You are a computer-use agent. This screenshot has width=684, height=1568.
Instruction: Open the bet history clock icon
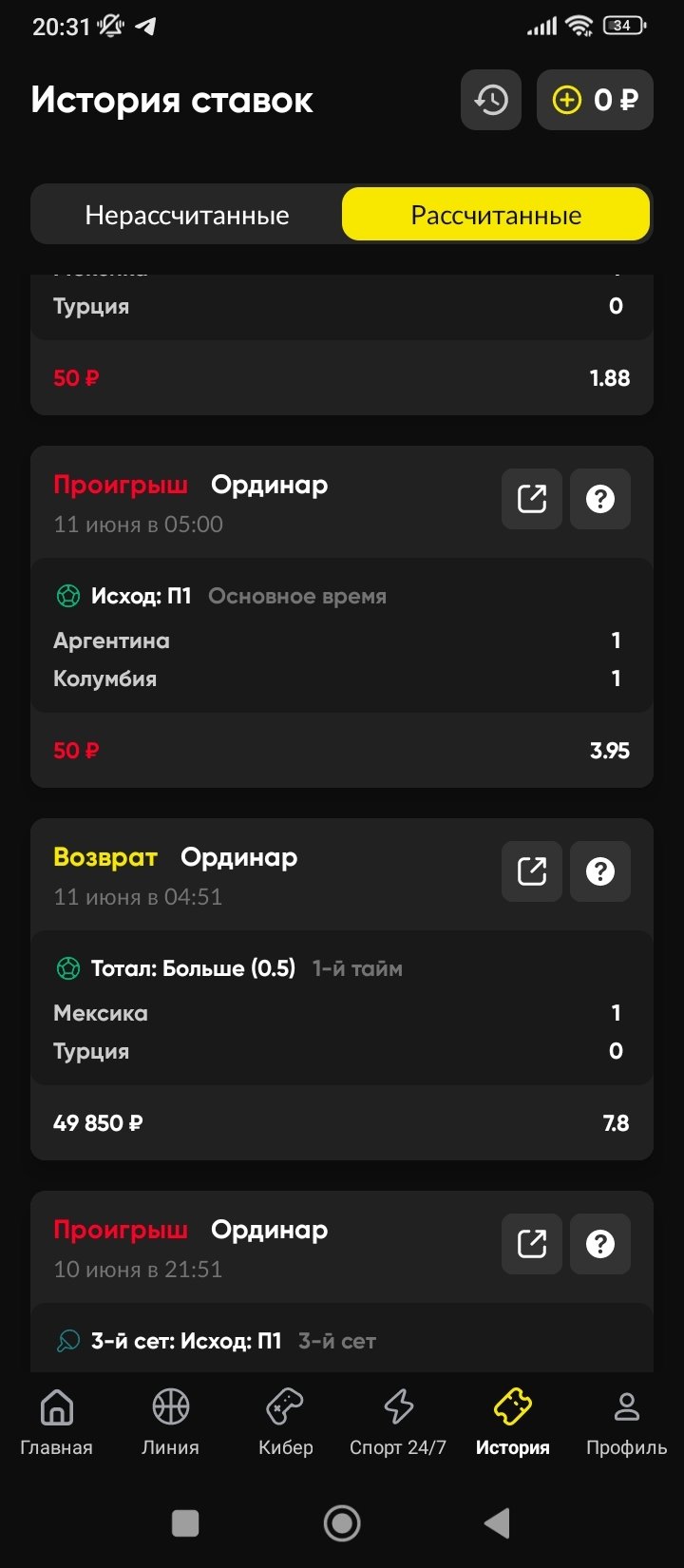[x=491, y=100]
